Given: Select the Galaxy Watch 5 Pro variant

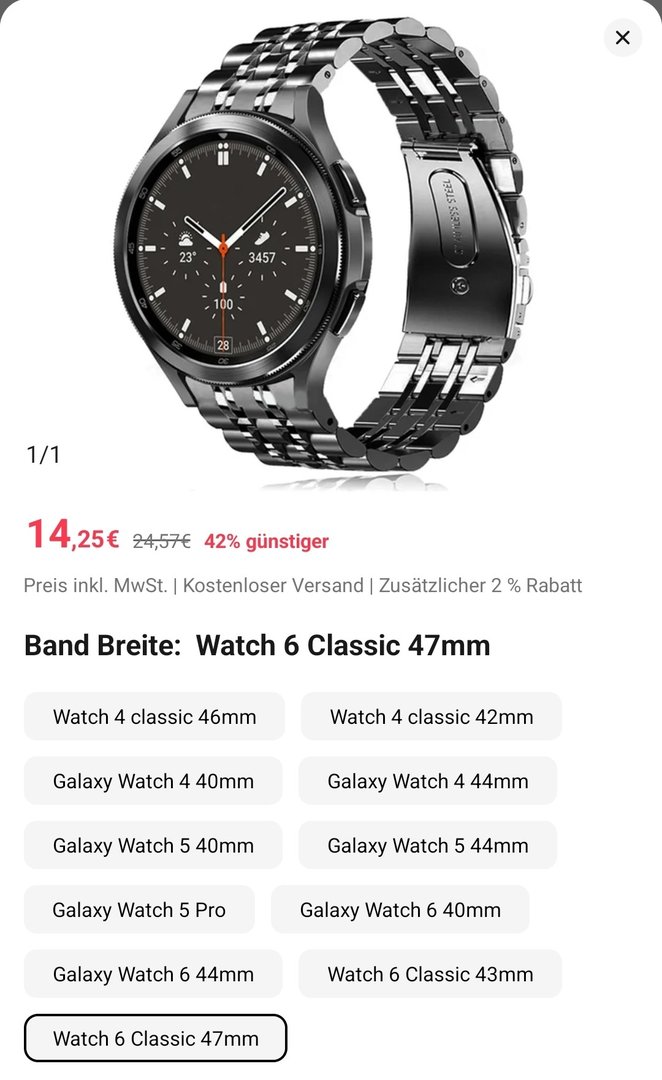Looking at the screenshot, I should pyautogui.click(x=139, y=910).
